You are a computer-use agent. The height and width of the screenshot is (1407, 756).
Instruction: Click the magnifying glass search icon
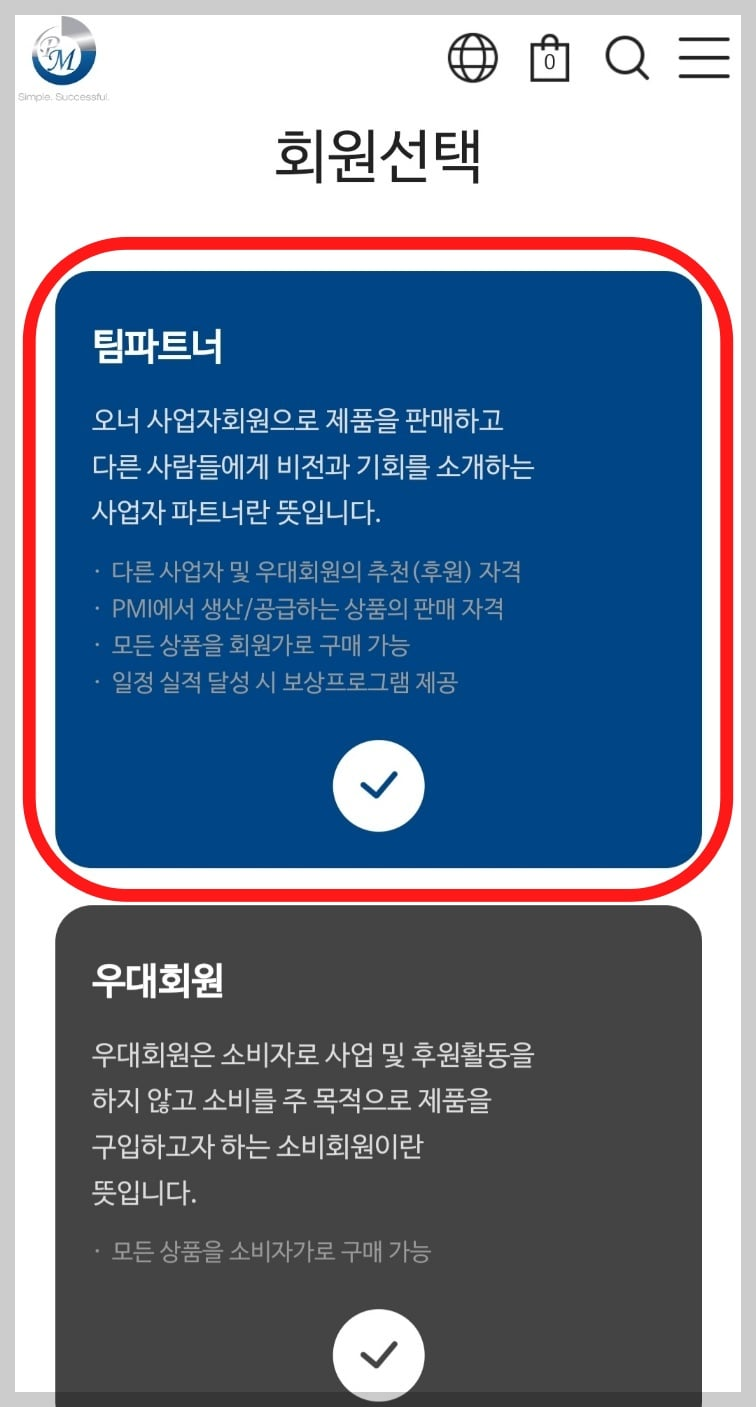[626, 57]
